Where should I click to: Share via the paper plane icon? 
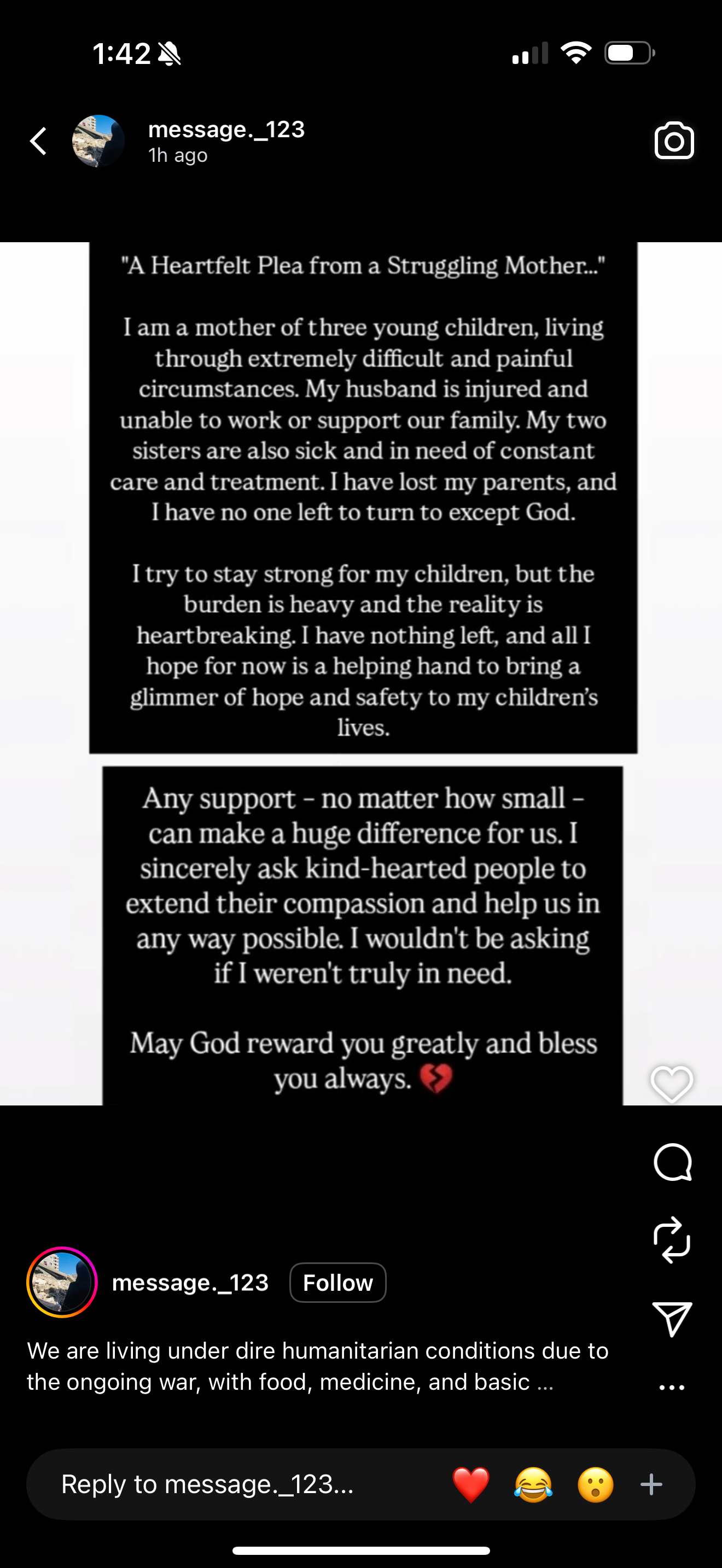point(672,1319)
